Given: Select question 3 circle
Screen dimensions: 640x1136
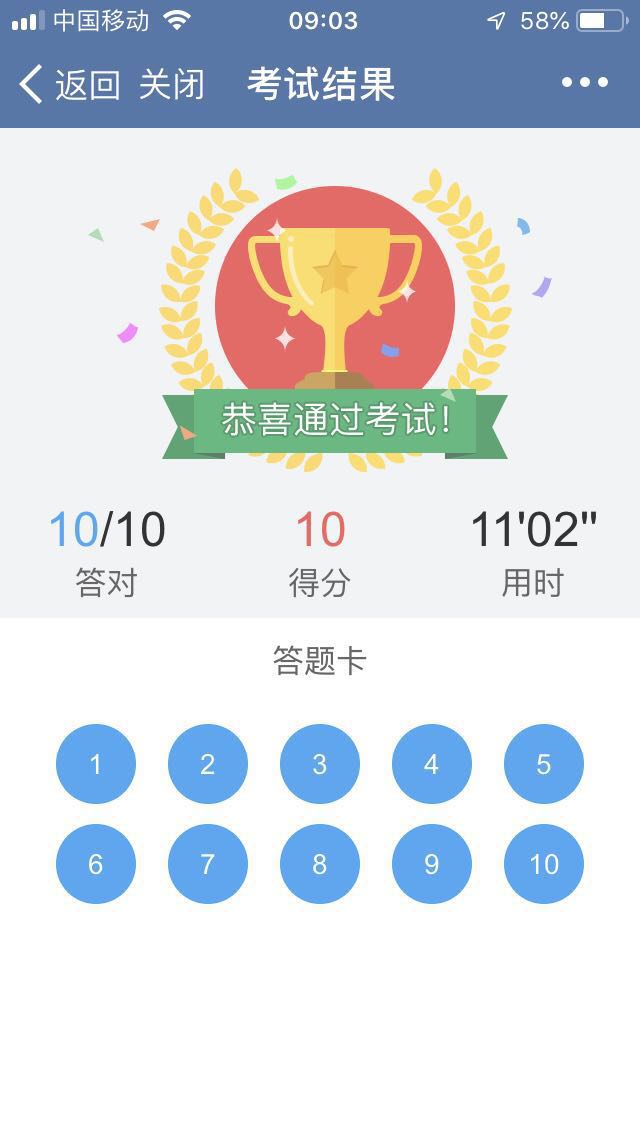Looking at the screenshot, I should point(320,764).
